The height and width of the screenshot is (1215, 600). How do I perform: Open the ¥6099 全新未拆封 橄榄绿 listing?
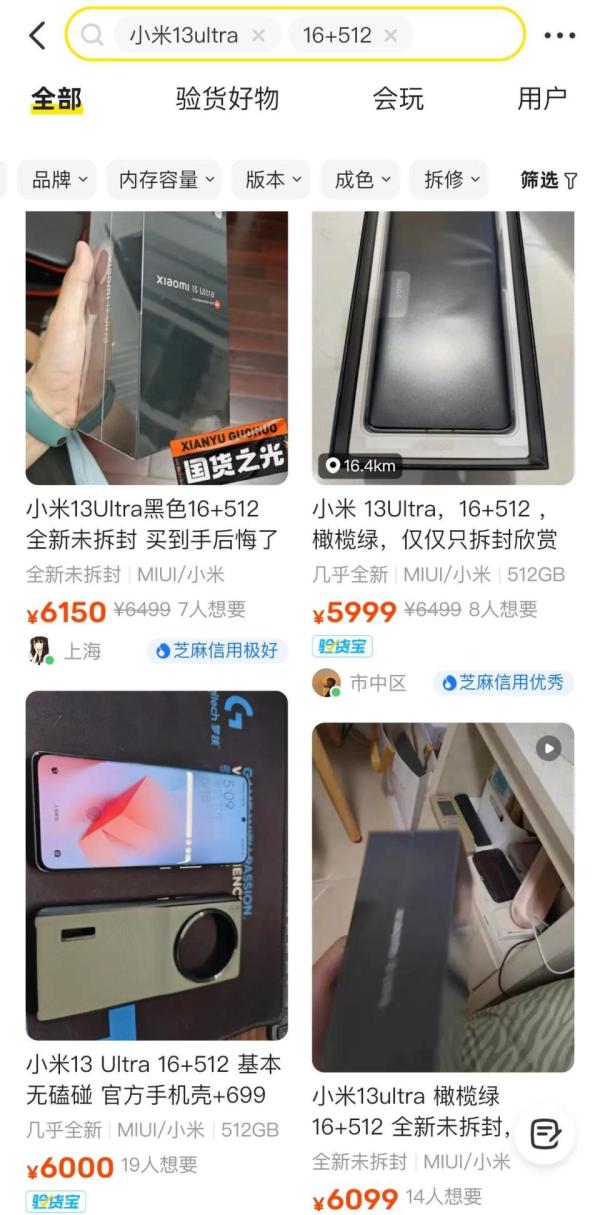point(443,897)
